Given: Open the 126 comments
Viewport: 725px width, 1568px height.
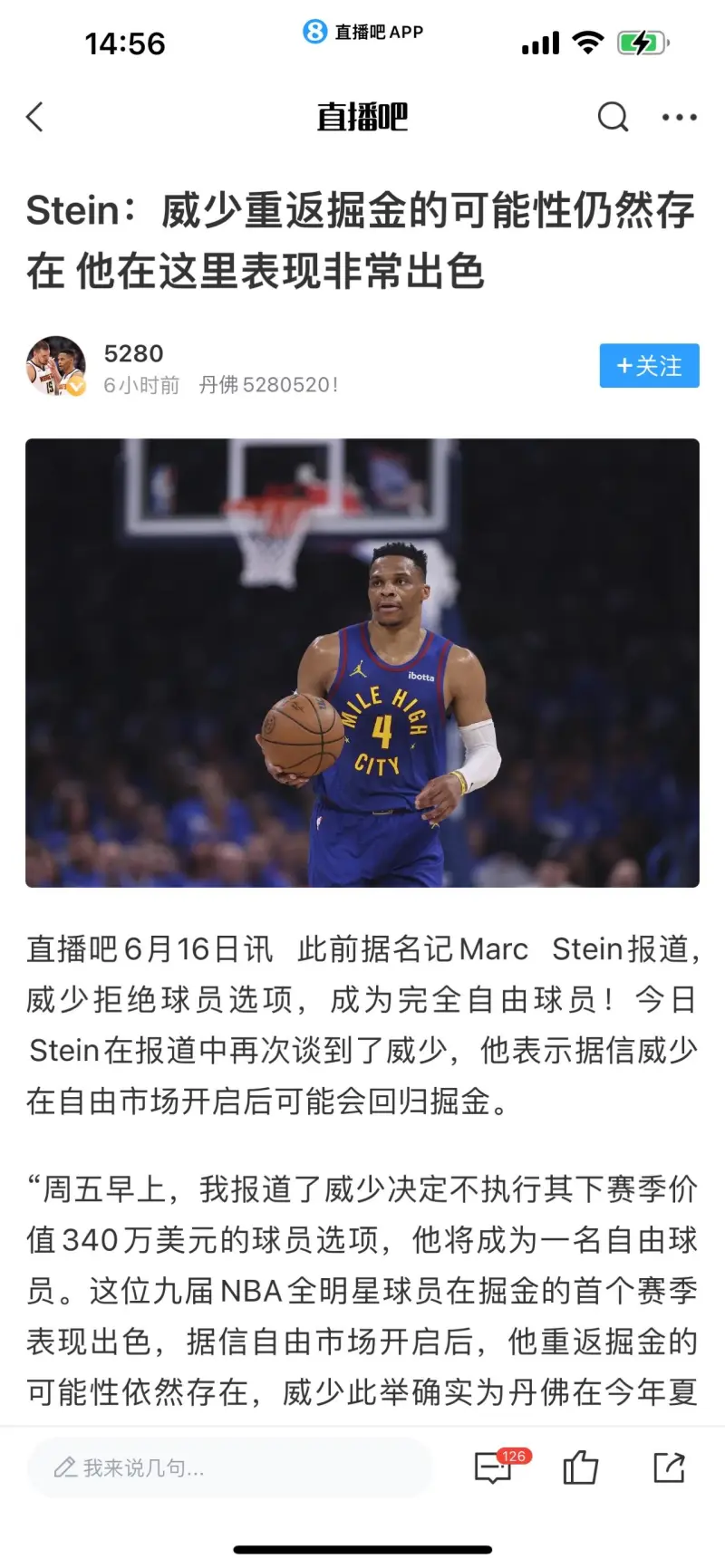Looking at the screenshot, I should pos(496,1467).
